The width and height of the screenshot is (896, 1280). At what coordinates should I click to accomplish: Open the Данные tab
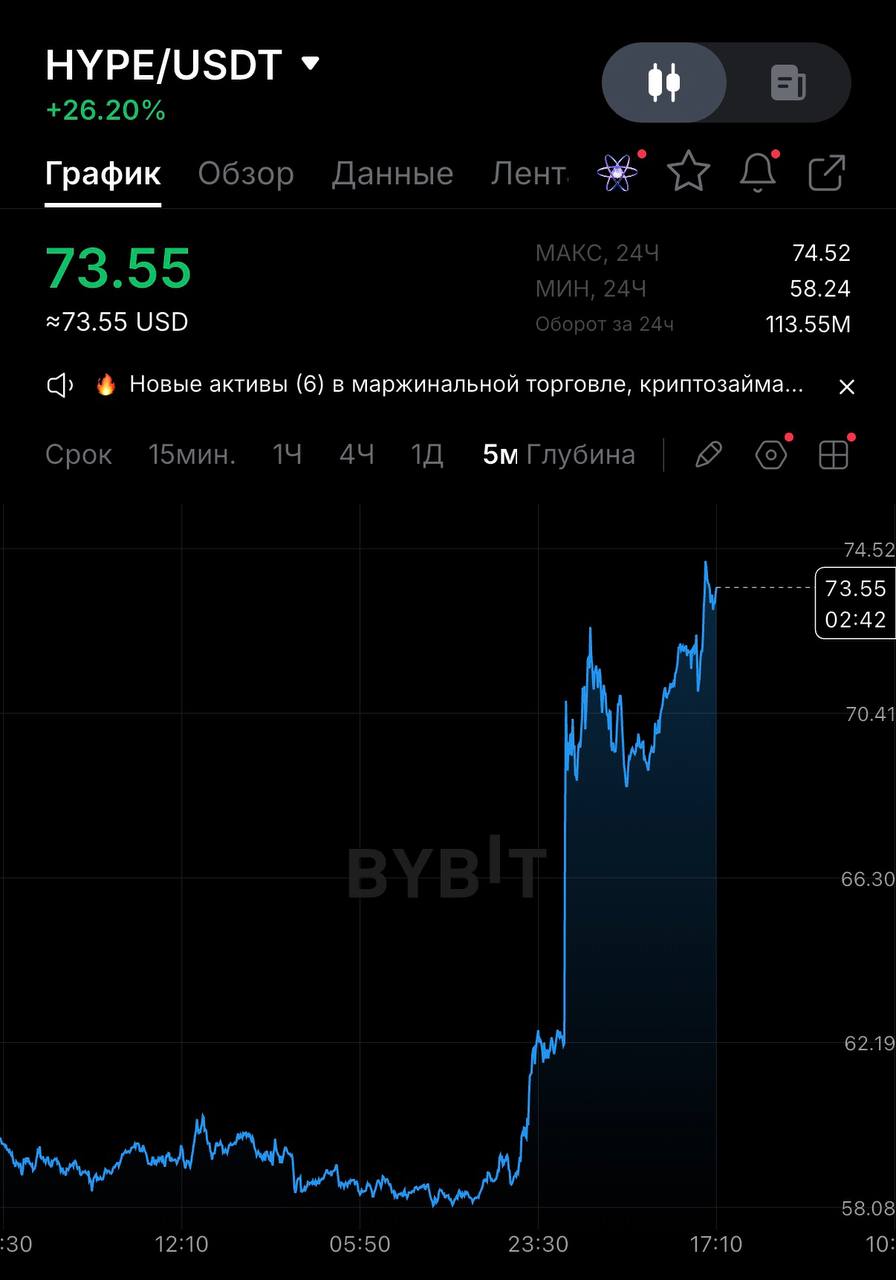392,173
